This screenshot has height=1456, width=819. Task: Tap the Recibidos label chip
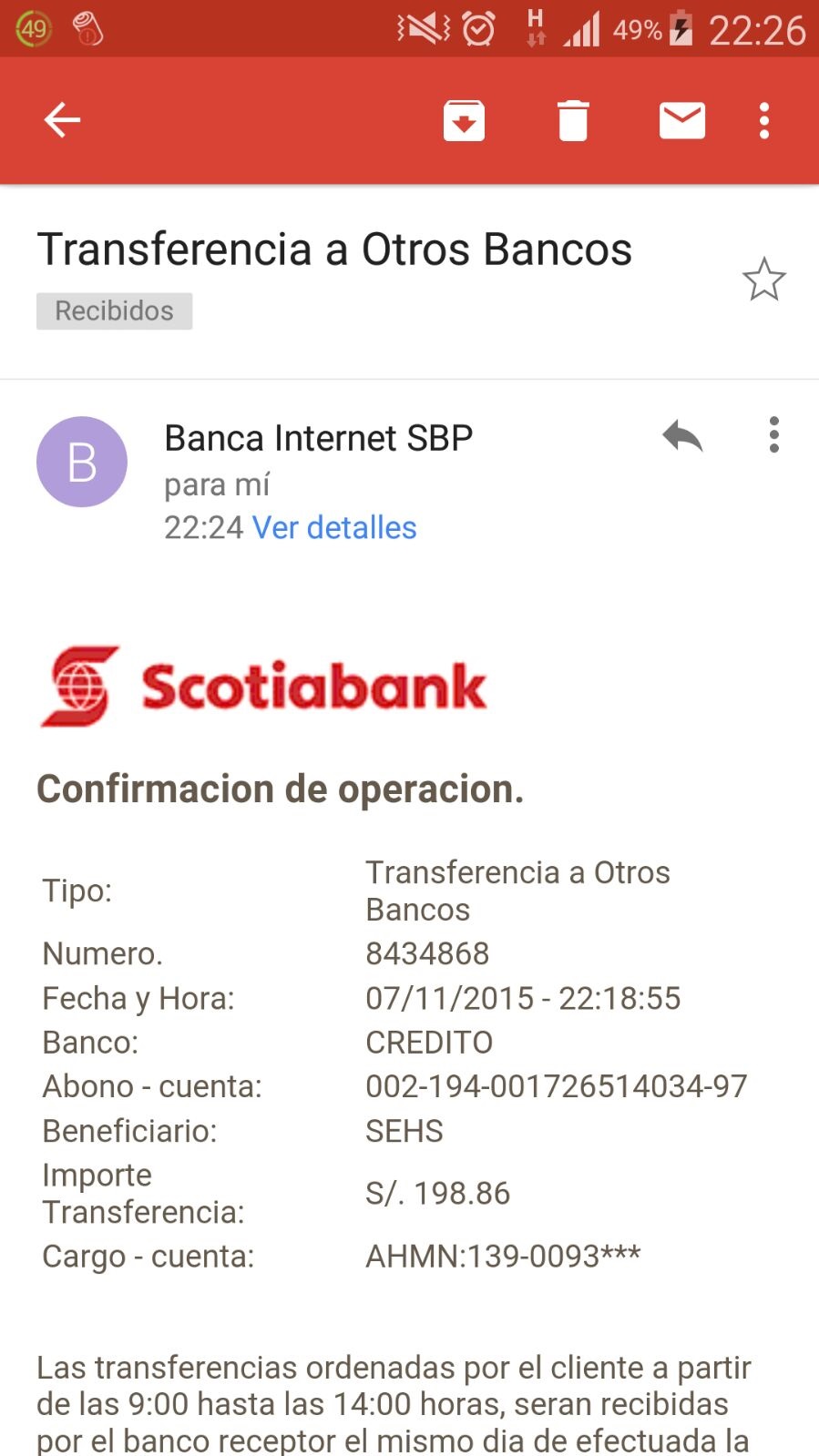(x=114, y=311)
